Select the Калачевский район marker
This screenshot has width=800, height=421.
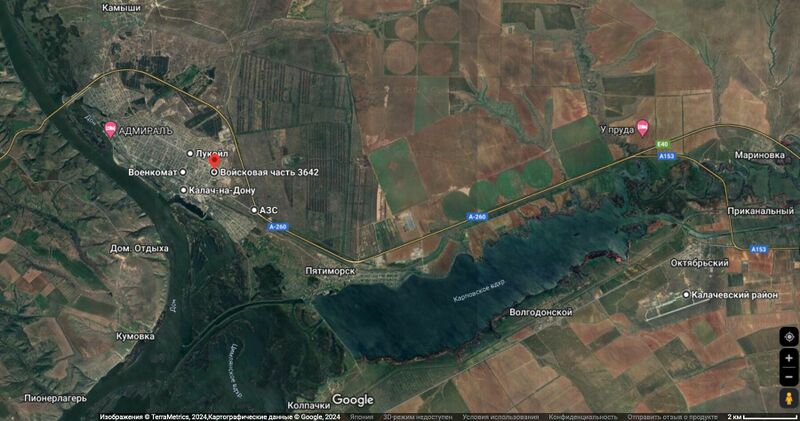(686, 294)
